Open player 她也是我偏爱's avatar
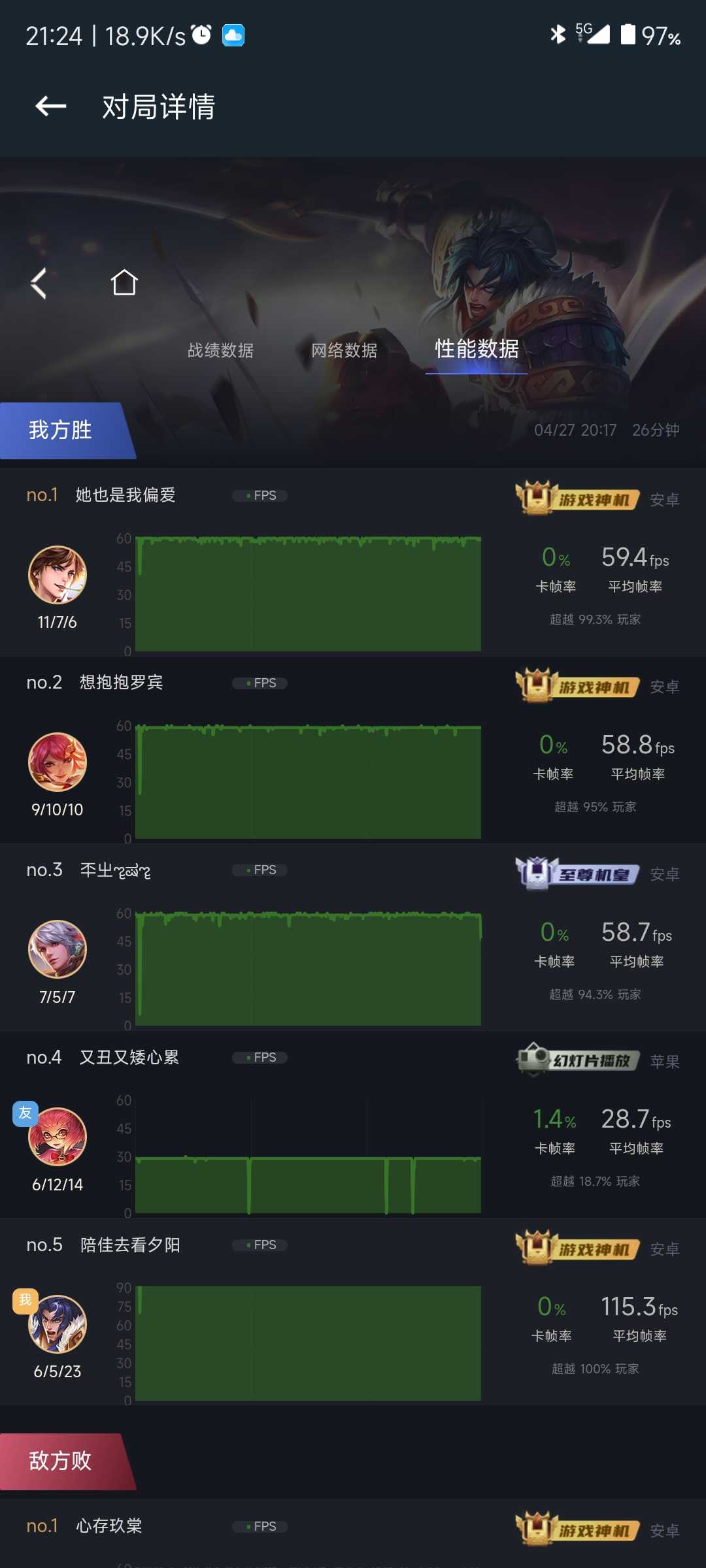The height and width of the screenshot is (1568, 706). (58, 575)
